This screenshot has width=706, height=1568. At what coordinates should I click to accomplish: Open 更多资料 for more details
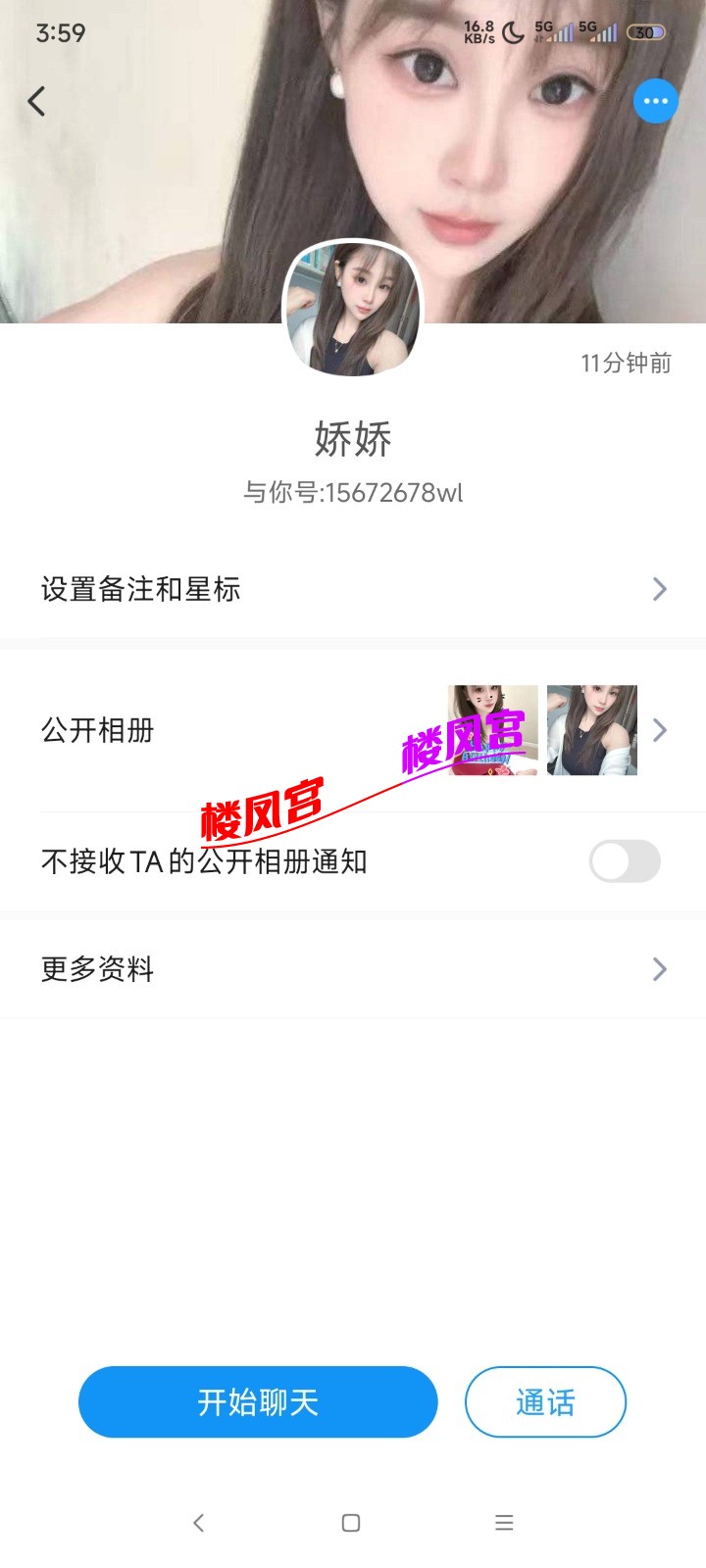[353, 969]
